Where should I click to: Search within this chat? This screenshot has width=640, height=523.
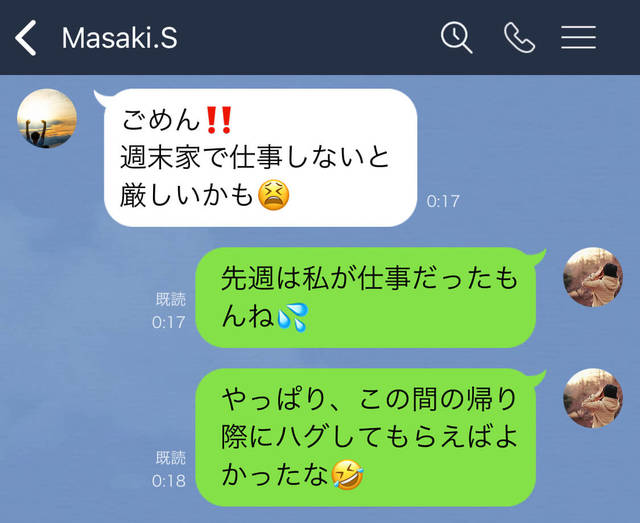[x=456, y=38]
